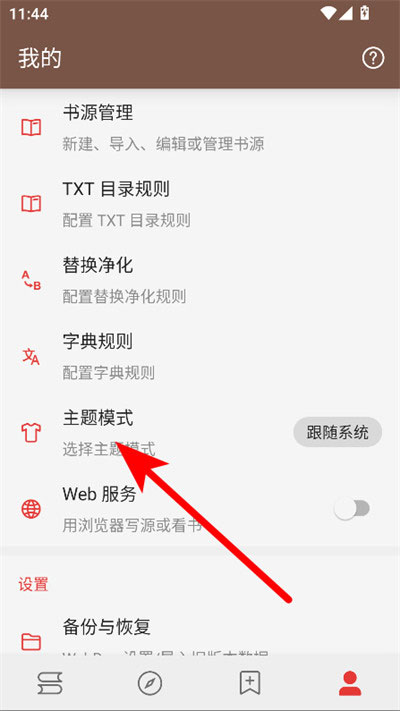Select the 主题模式 theme mode row
The height and width of the screenshot is (711, 400).
coord(200,432)
